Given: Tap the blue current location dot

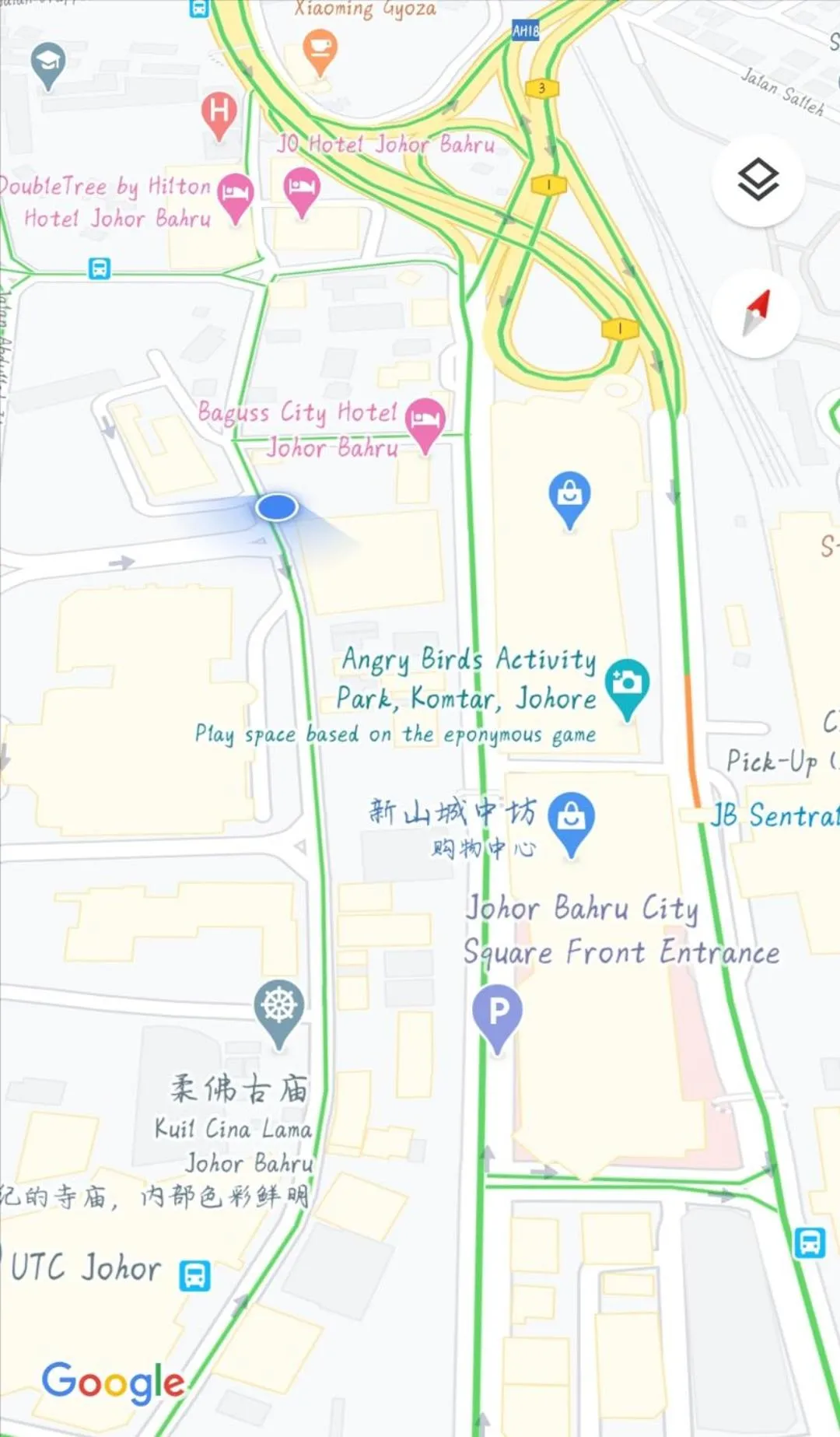Looking at the screenshot, I should point(277,508).
